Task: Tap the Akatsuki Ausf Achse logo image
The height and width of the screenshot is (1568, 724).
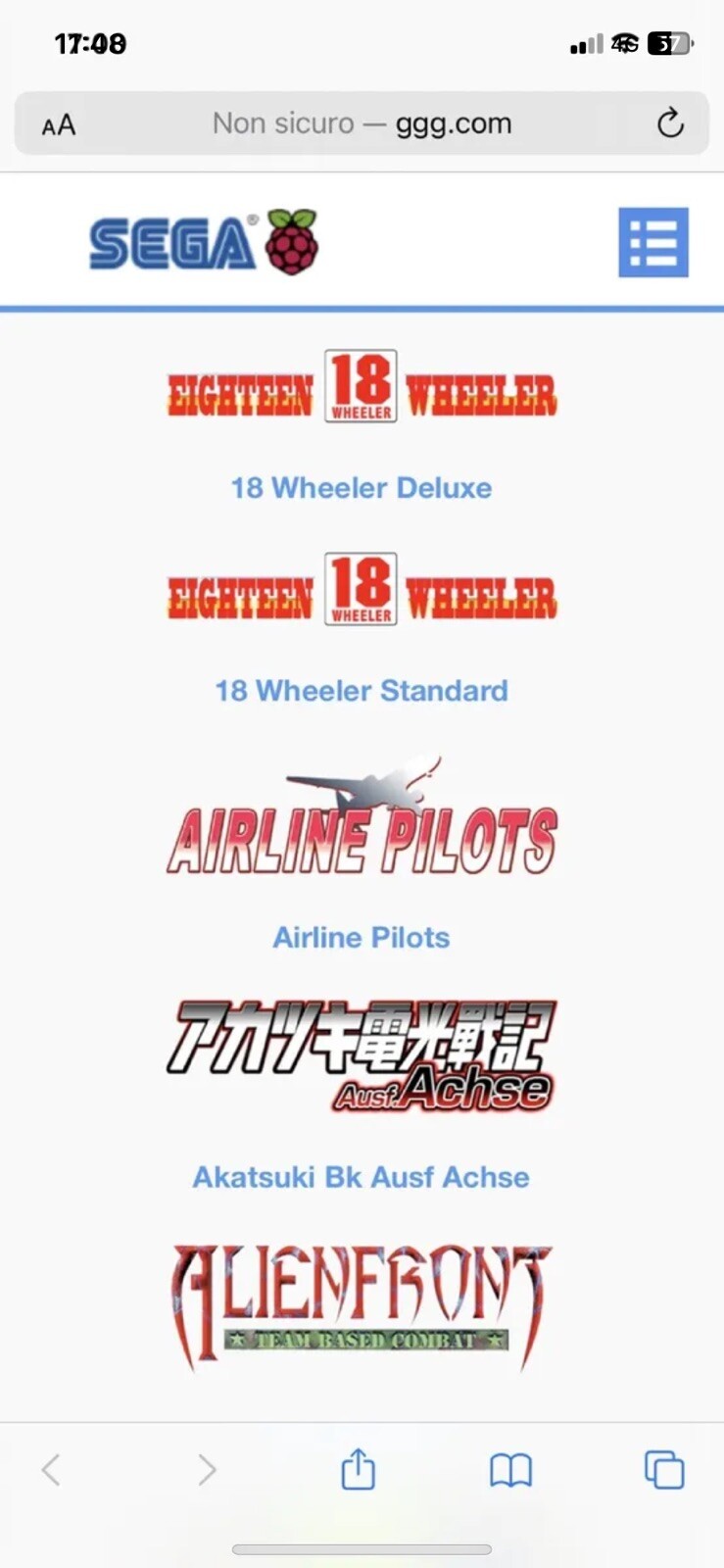Action: [362, 1056]
